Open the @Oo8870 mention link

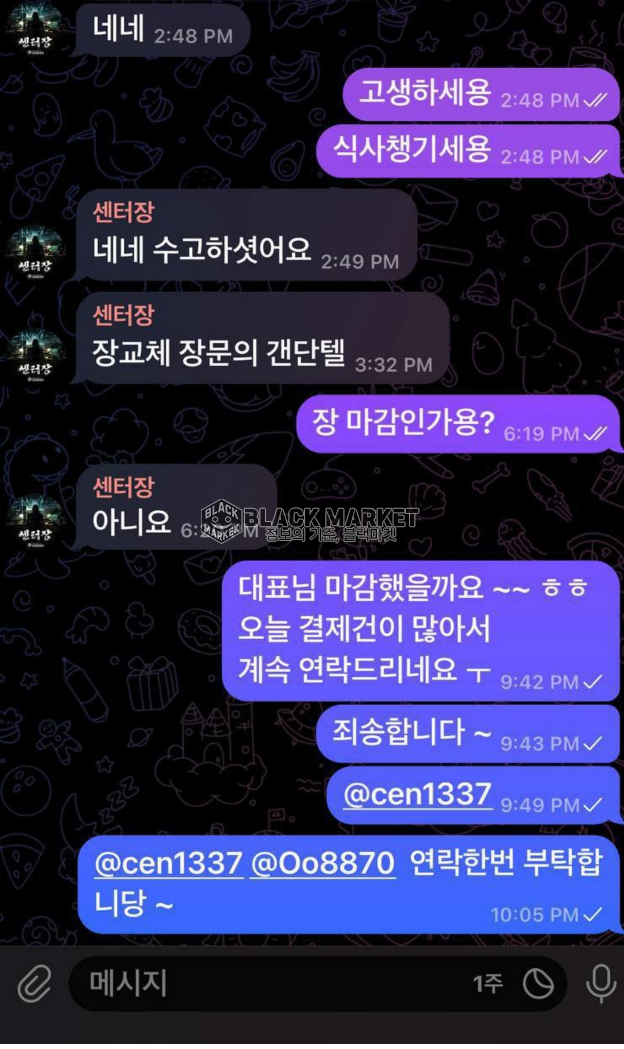(322, 863)
